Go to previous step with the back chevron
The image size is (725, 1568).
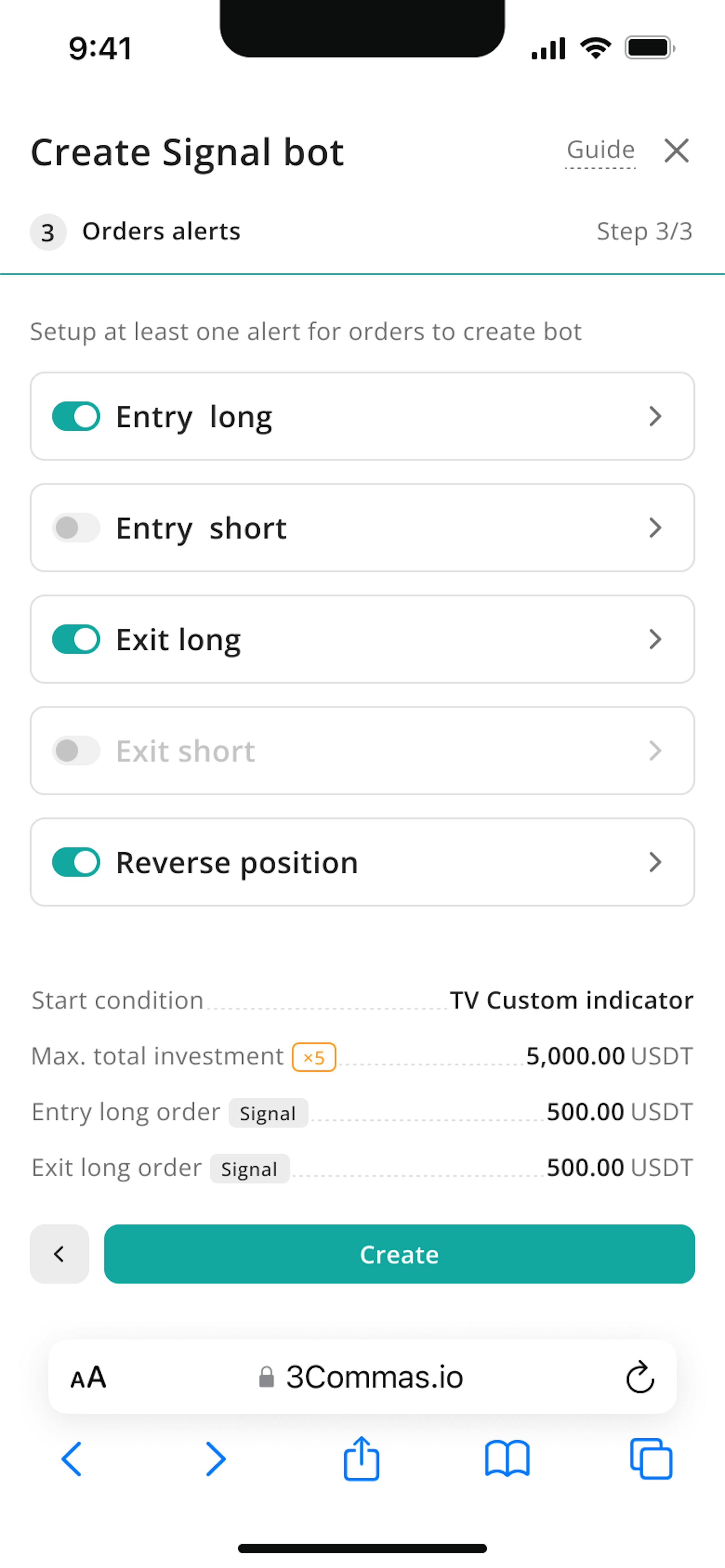coord(59,1254)
